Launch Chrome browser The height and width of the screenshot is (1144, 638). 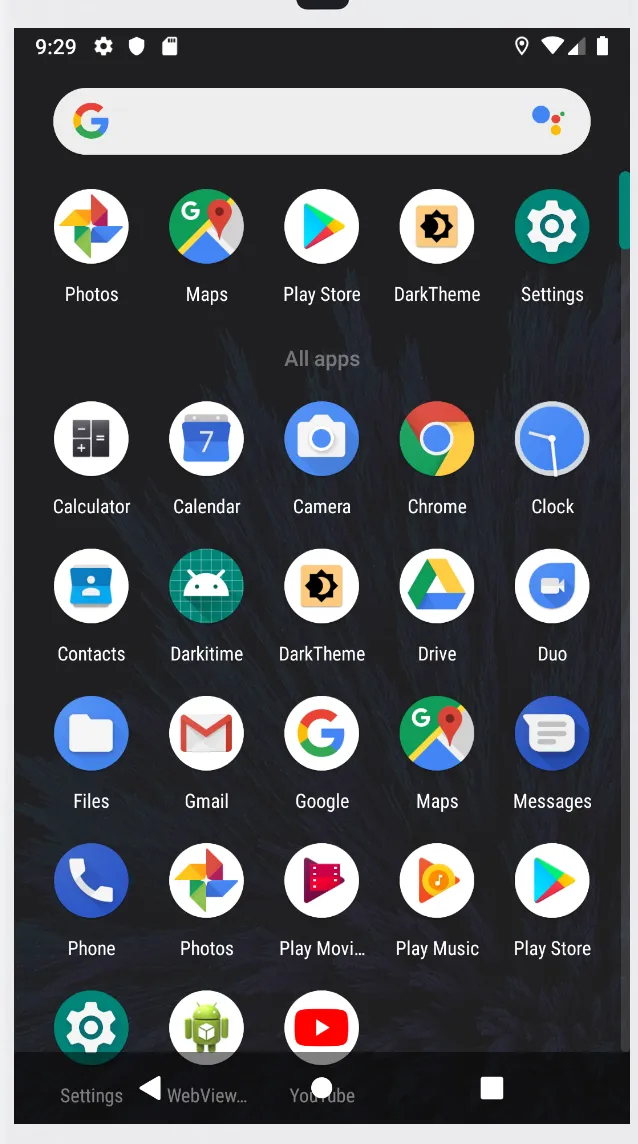pos(437,439)
